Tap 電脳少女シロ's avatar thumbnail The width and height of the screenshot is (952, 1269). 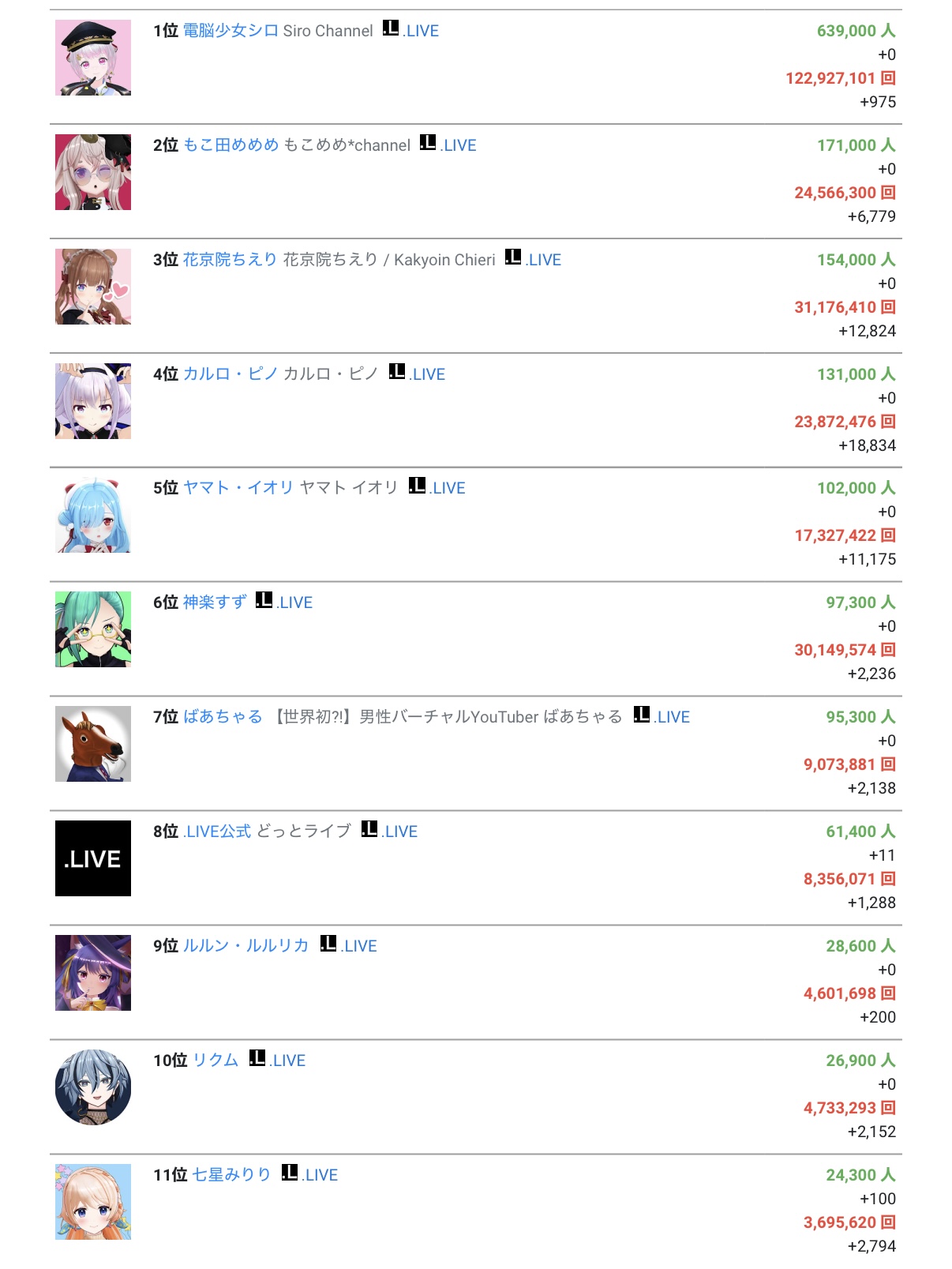93,58
